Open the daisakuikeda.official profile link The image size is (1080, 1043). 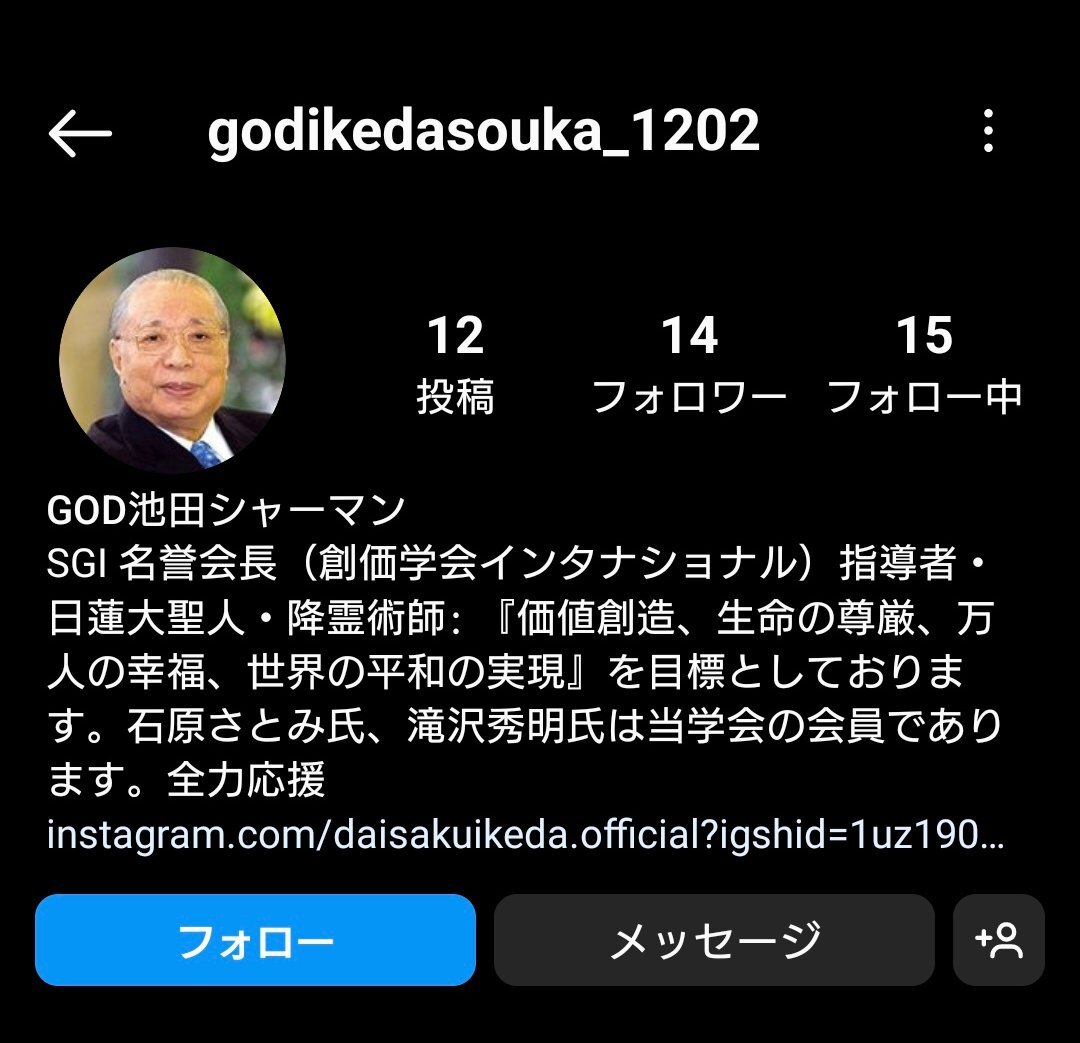coord(525,835)
